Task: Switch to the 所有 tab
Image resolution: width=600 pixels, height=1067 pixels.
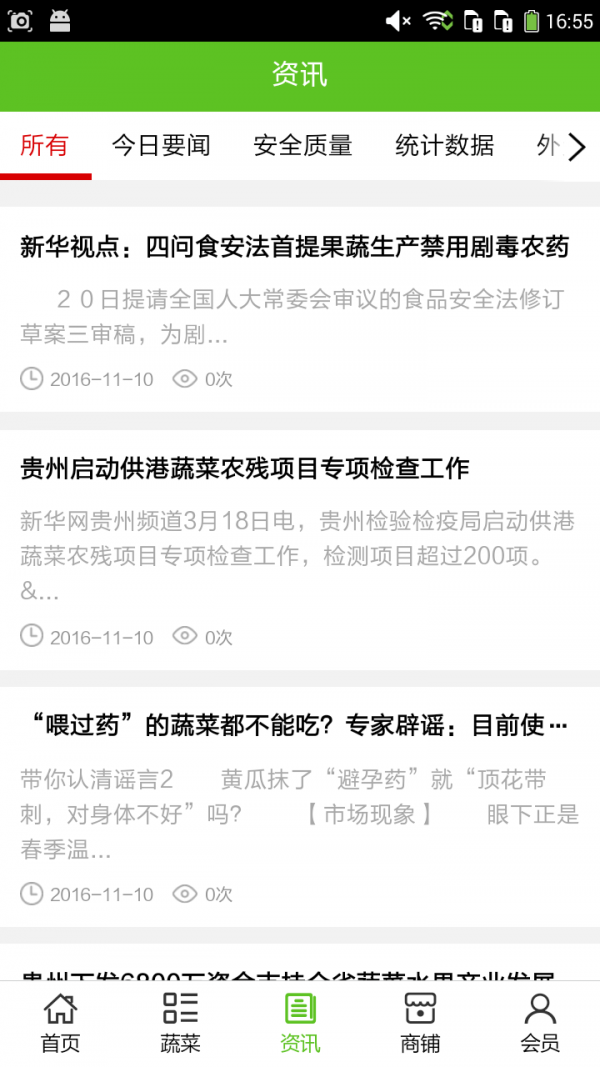Action: pyautogui.click(x=45, y=146)
